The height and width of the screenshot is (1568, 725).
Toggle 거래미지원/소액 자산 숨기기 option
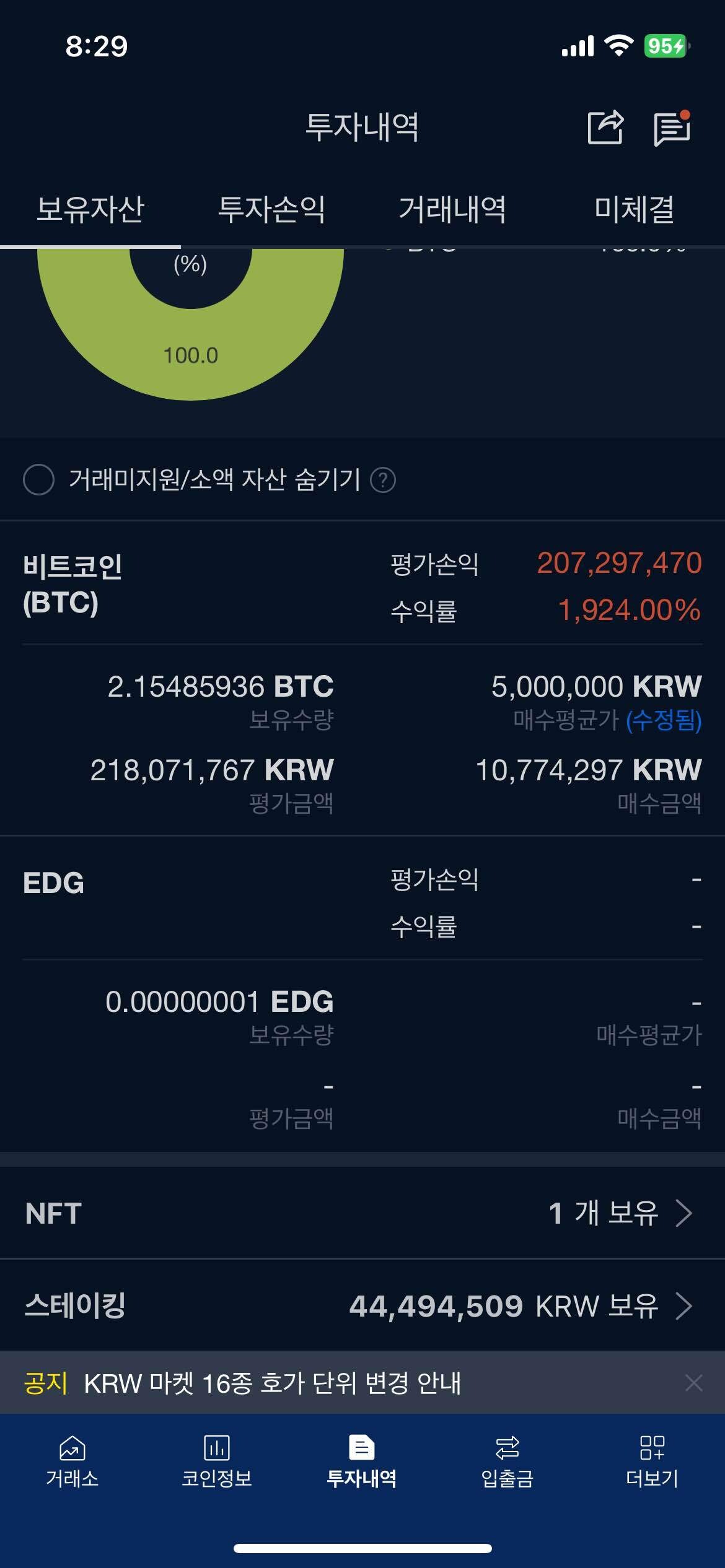(x=38, y=479)
